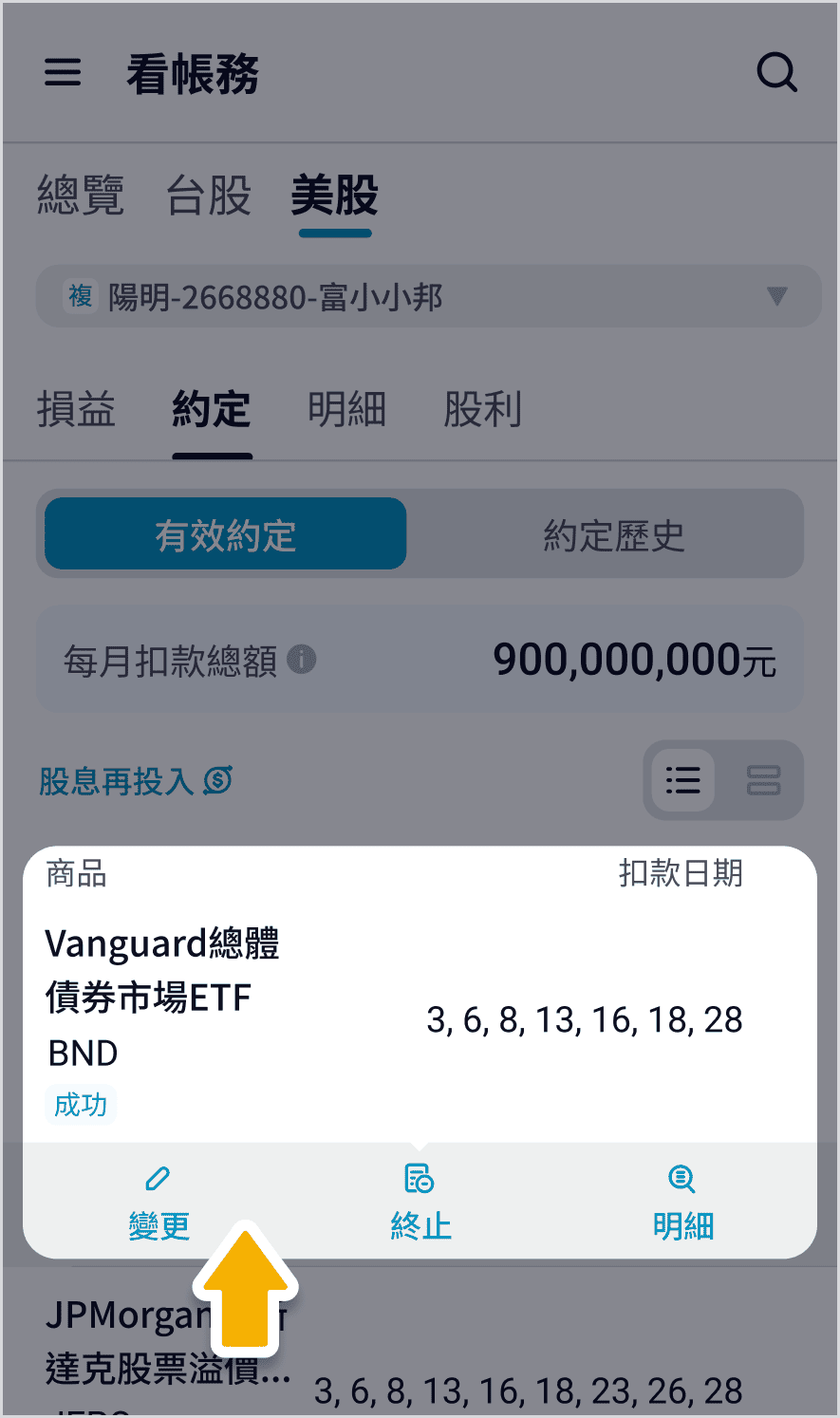Choose the compact list view icon

click(x=682, y=780)
